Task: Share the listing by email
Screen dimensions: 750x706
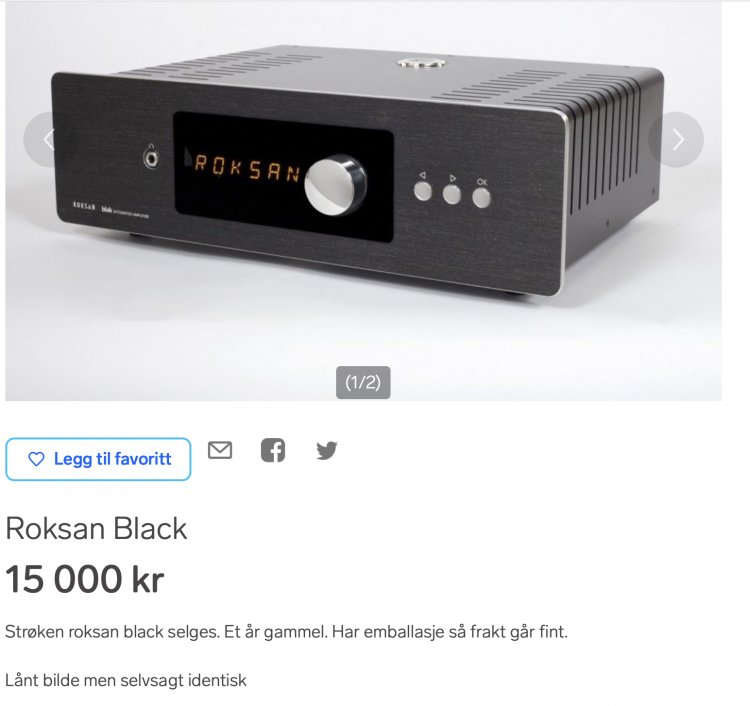Action: [x=220, y=451]
